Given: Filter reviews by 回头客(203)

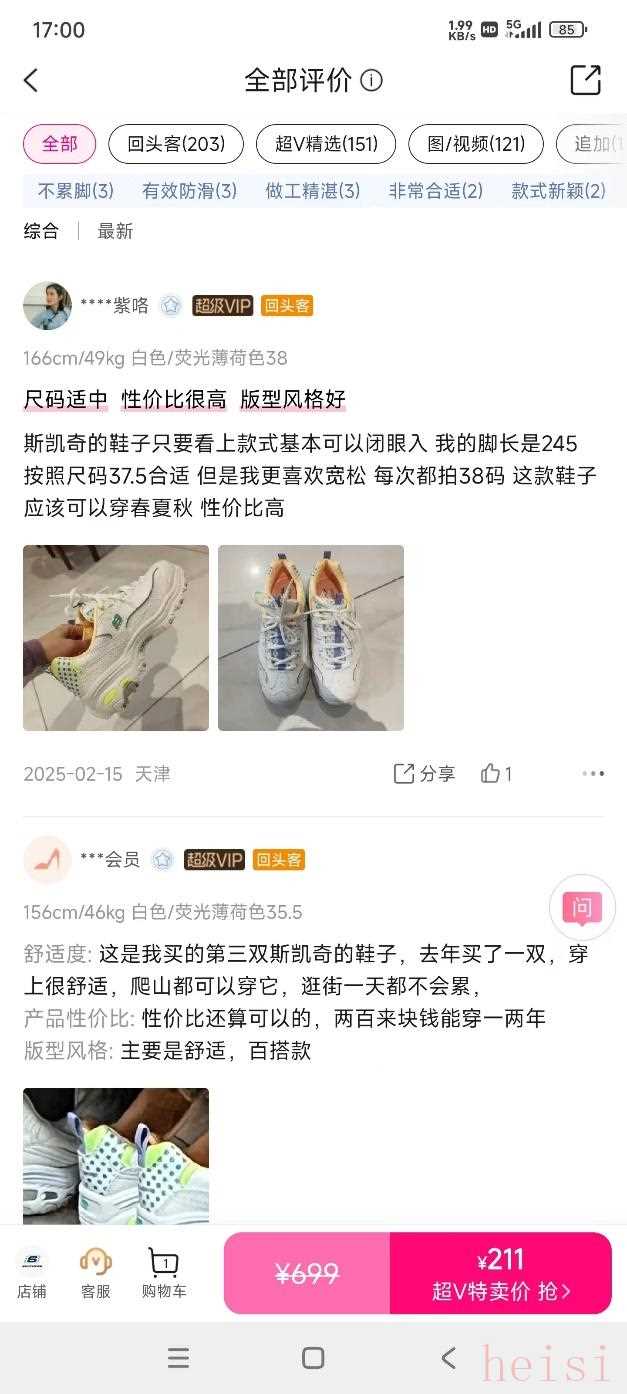Looking at the screenshot, I should [176, 144].
